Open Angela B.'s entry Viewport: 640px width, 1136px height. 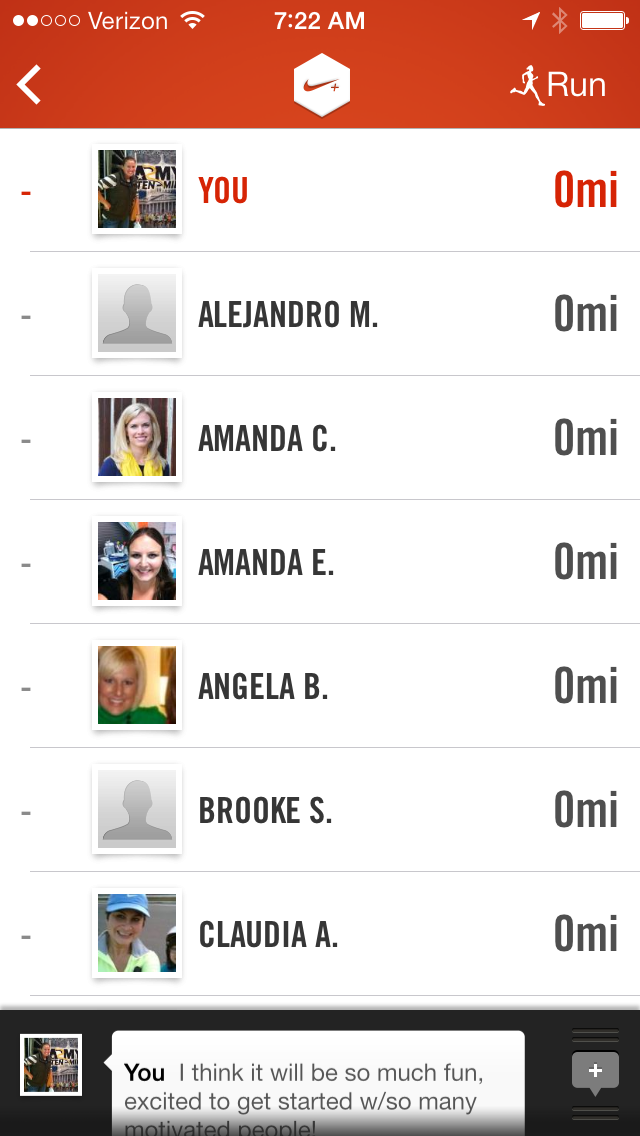pos(320,686)
